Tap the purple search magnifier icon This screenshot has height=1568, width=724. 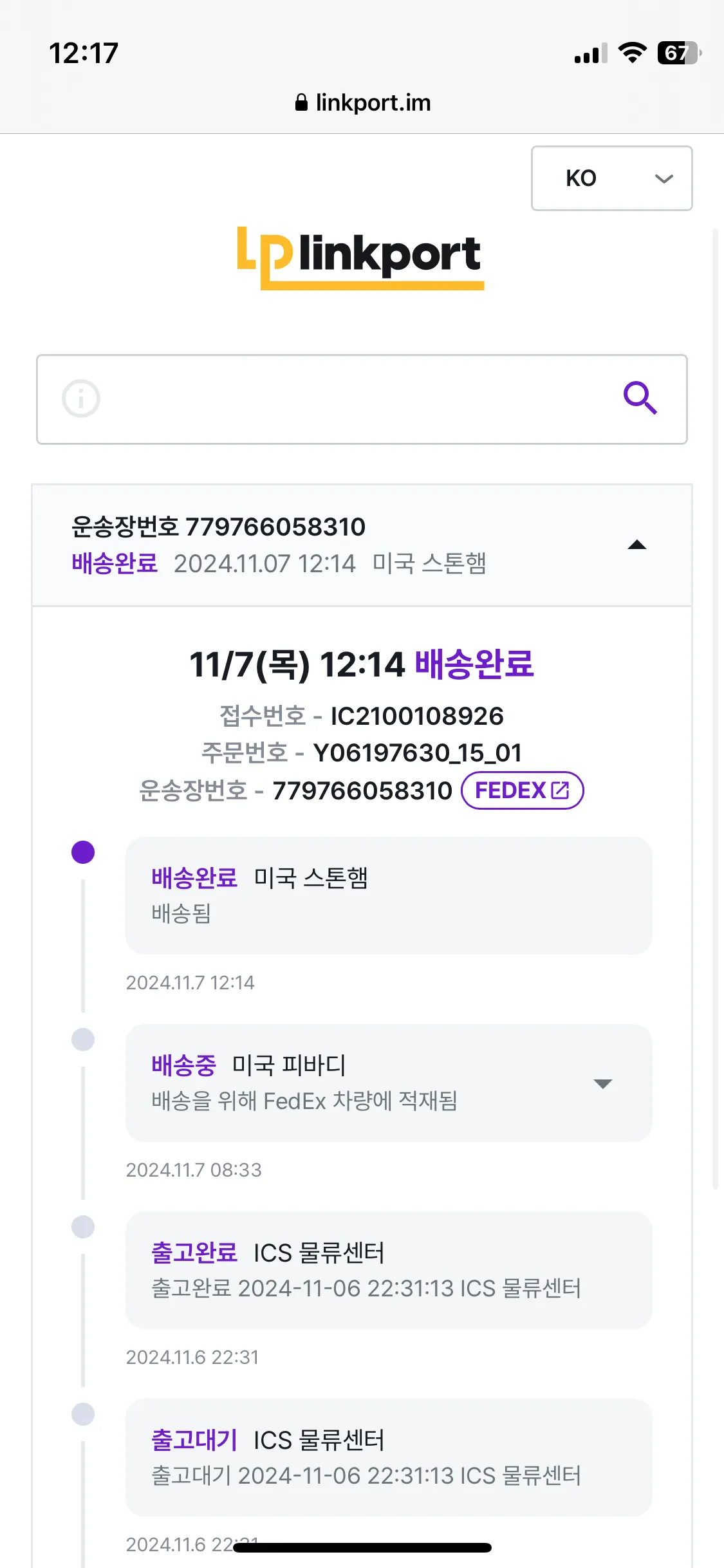coord(640,398)
